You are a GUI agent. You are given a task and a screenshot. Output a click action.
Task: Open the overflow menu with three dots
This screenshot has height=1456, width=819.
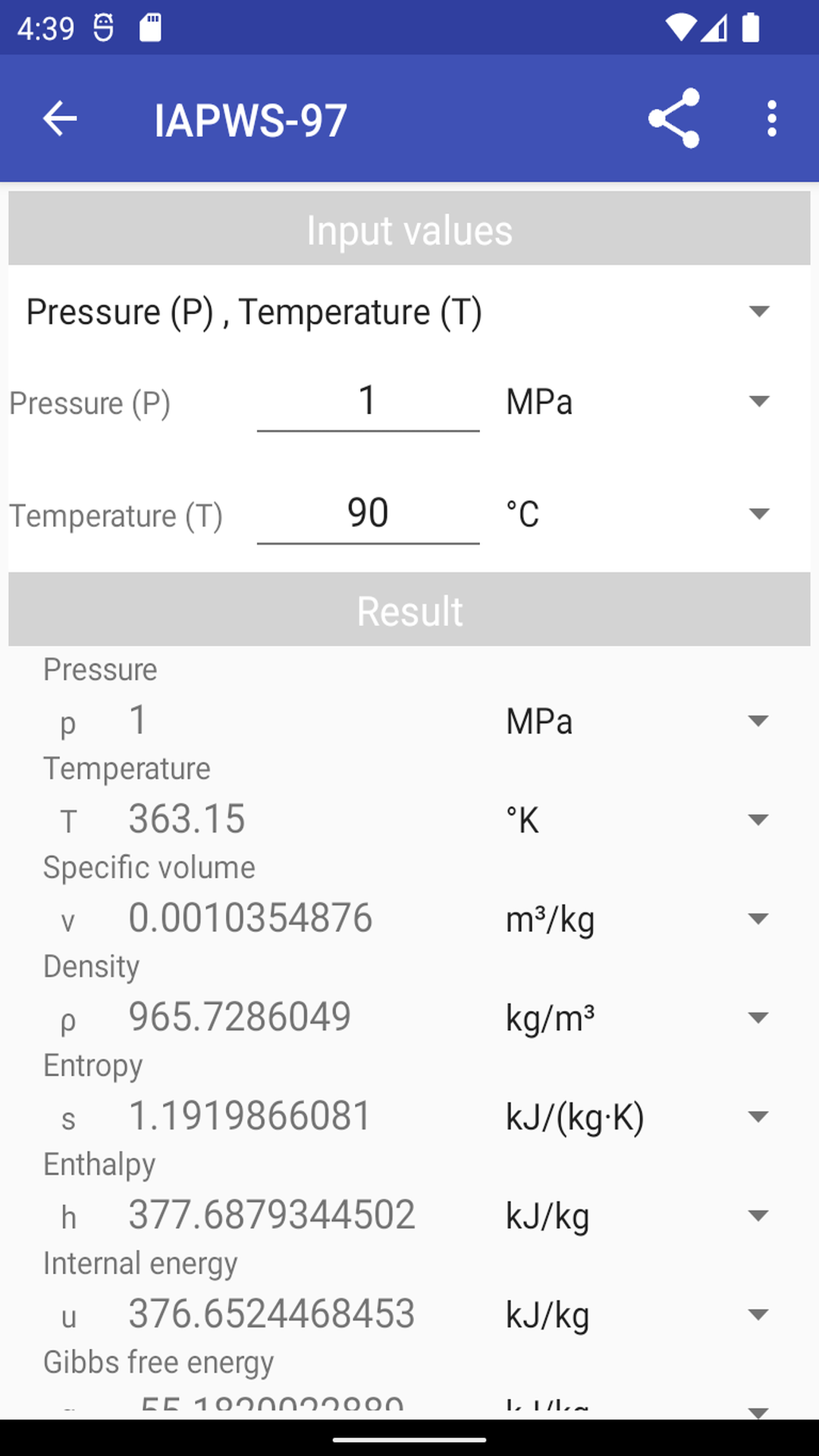coord(771,118)
